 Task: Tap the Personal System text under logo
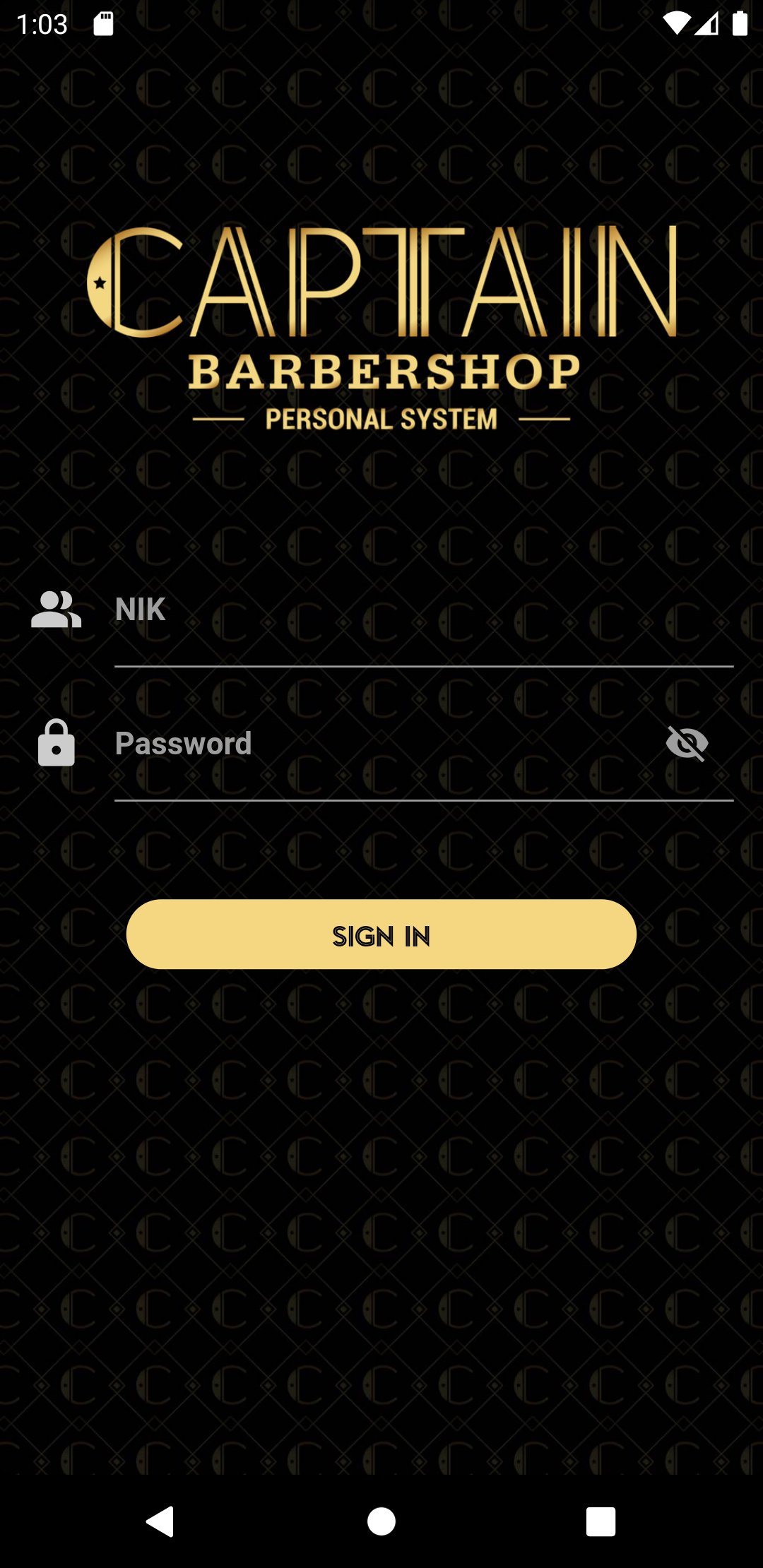click(x=381, y=418)
